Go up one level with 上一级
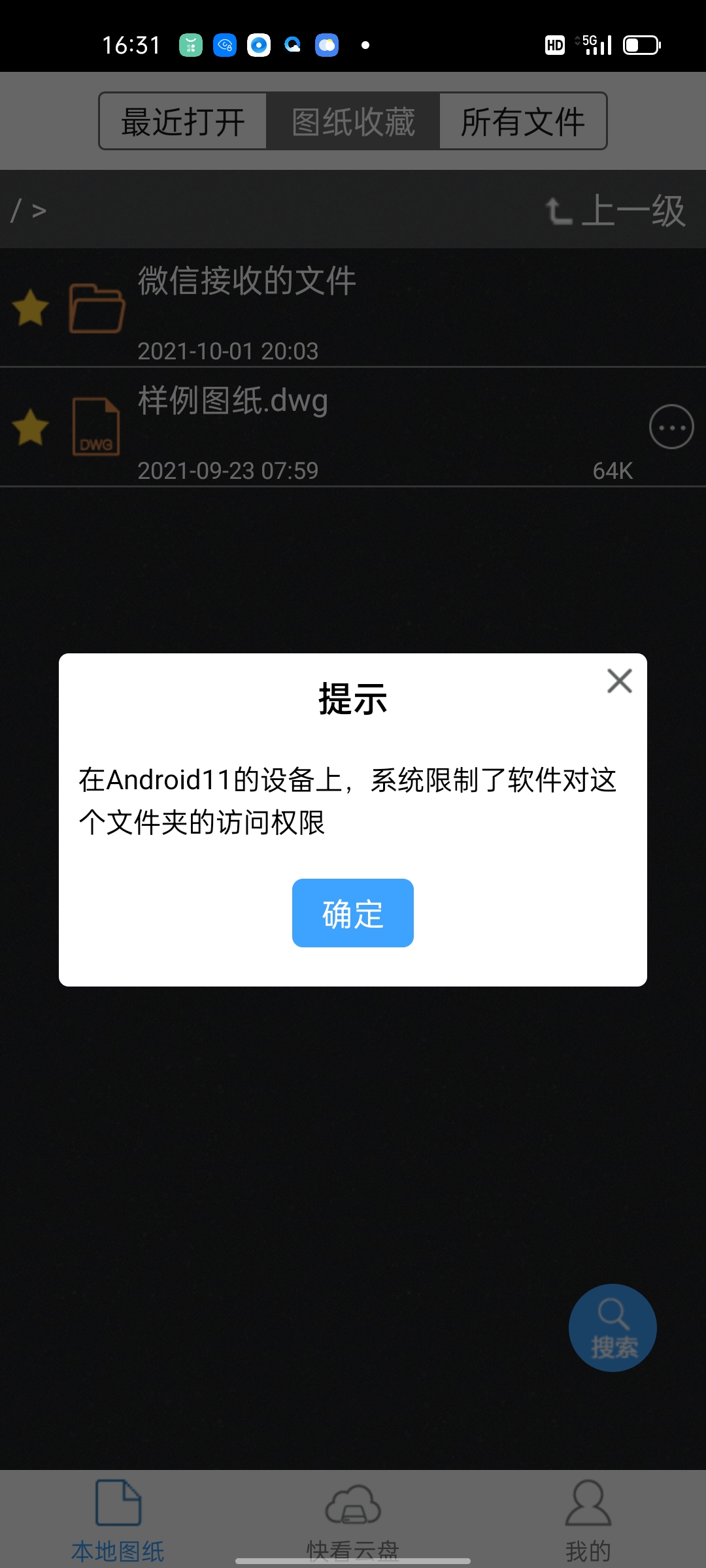The width and height of the screenshot is (706, 1568). (616, 210)
